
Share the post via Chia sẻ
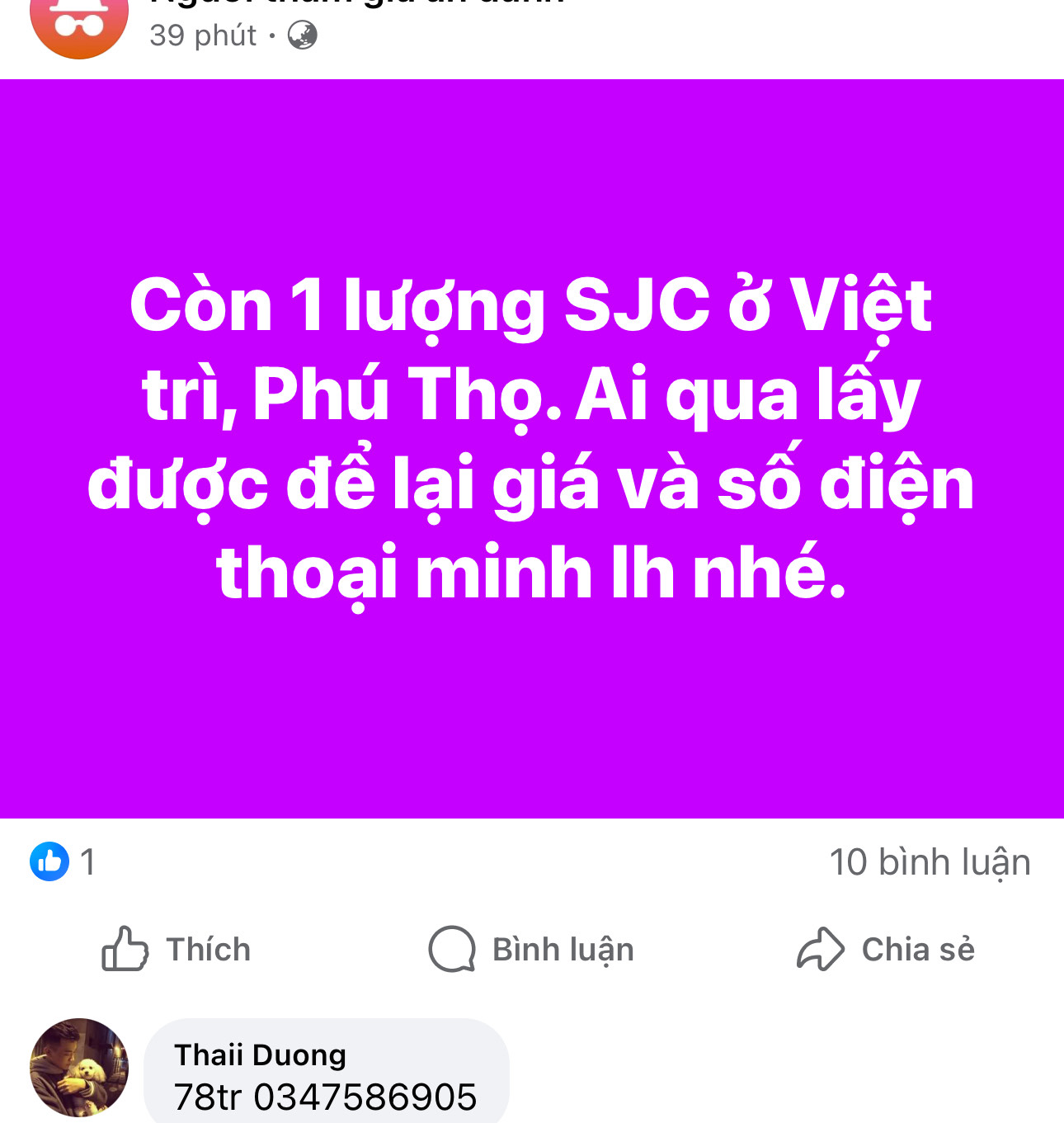click(x=886, y=950)
